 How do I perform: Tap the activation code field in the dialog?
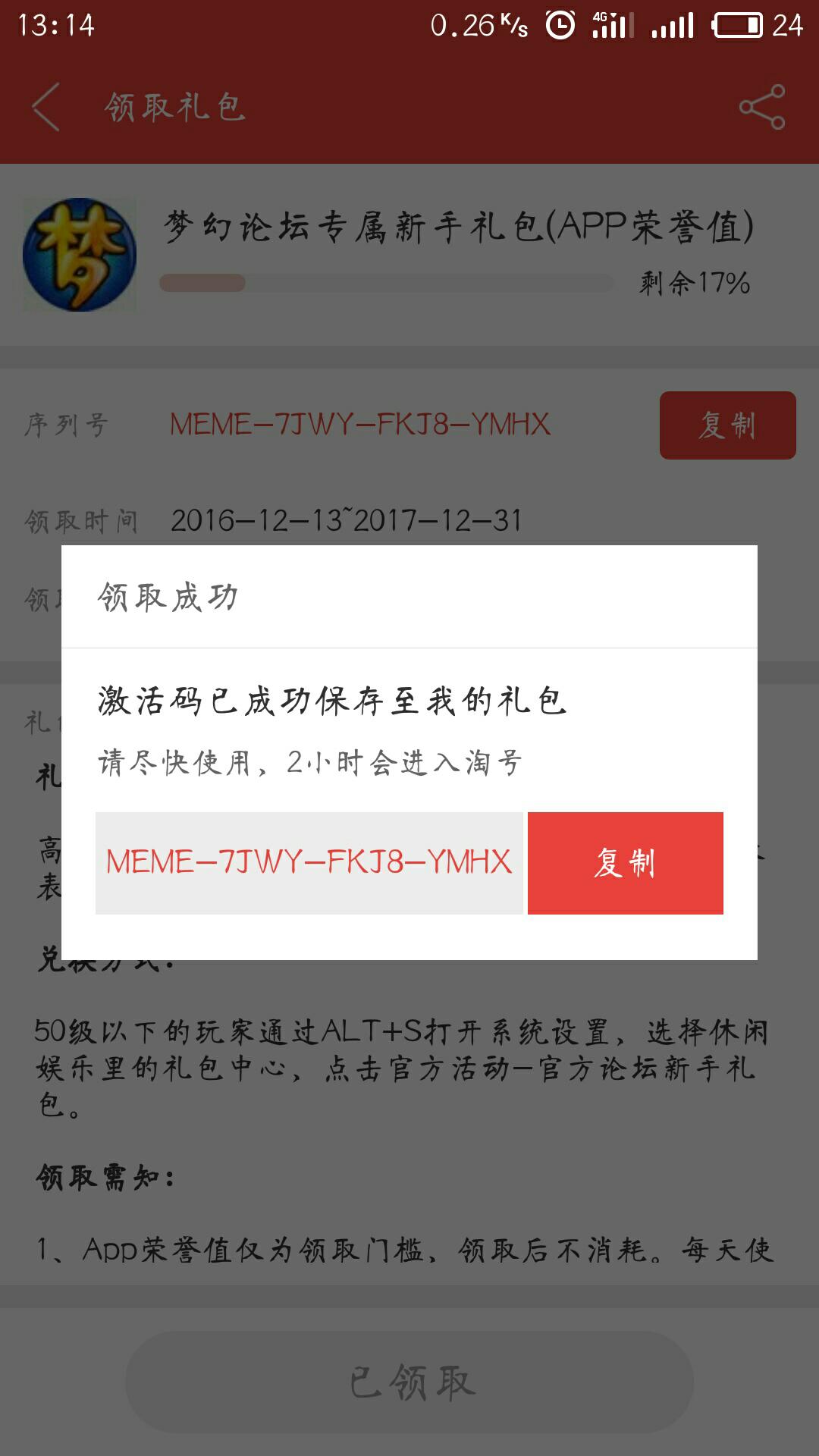pyautogui.click(x=309, y=863)
